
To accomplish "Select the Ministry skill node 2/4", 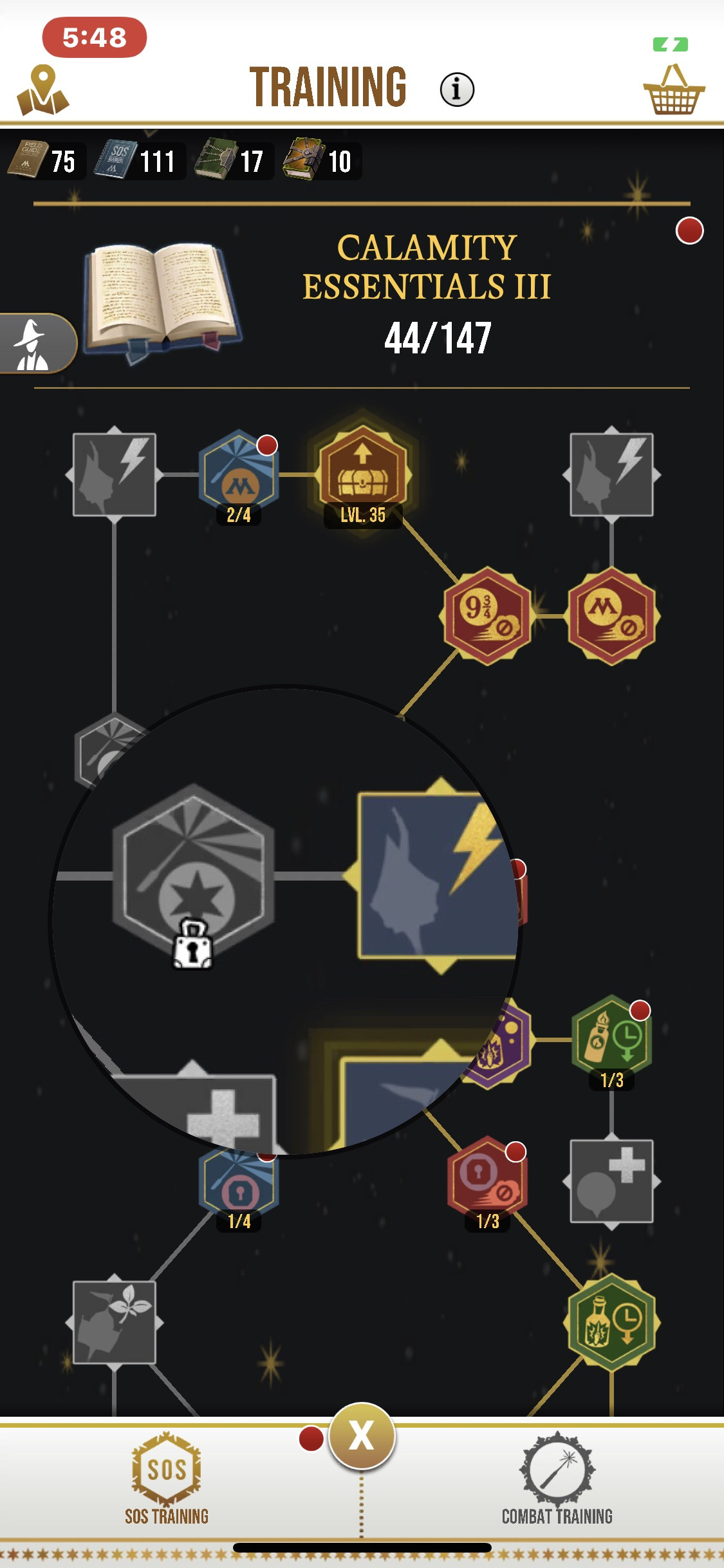I will click(x=239, y=473).
